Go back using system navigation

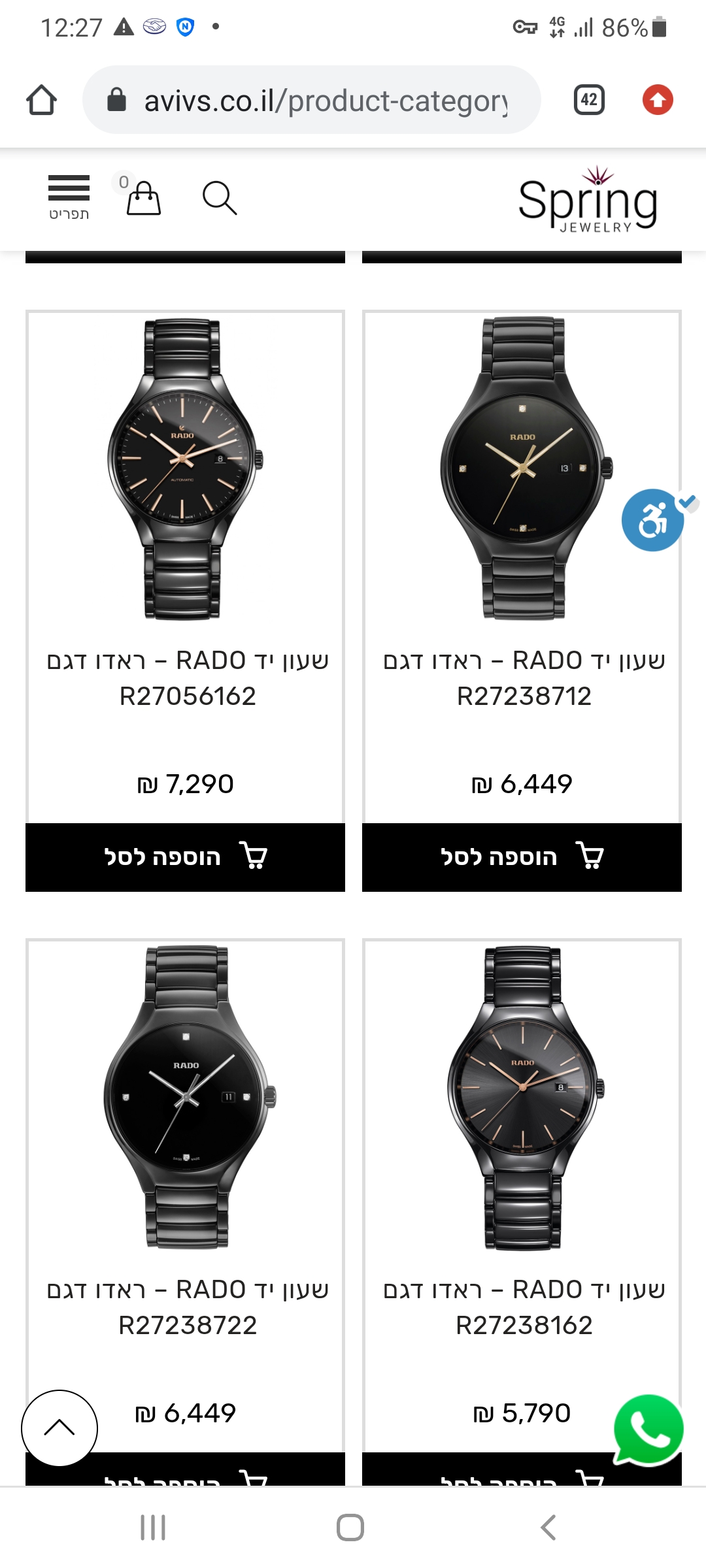[549, 1527]
